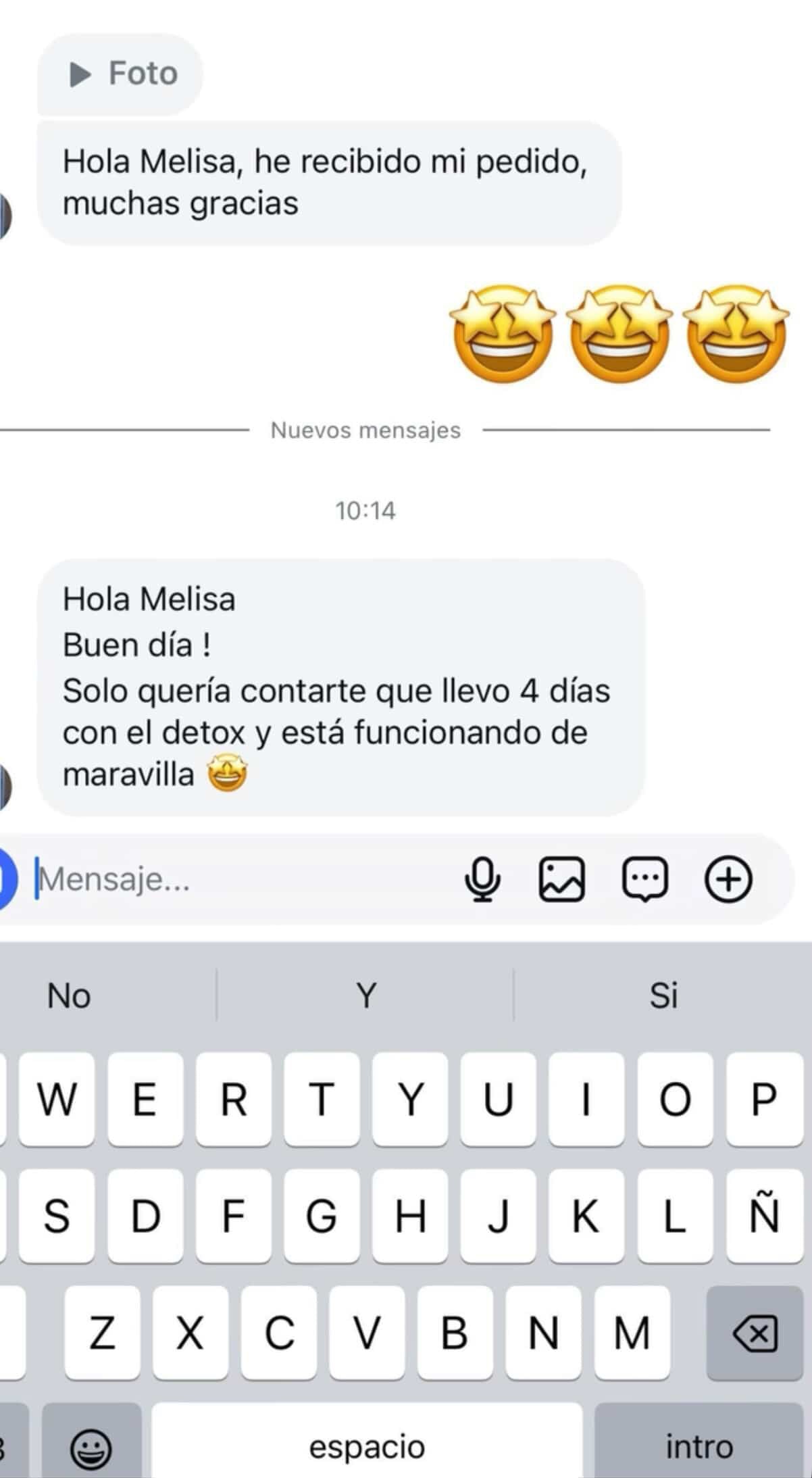Pick the "Y" keyboard suggestion

(365, 995)
